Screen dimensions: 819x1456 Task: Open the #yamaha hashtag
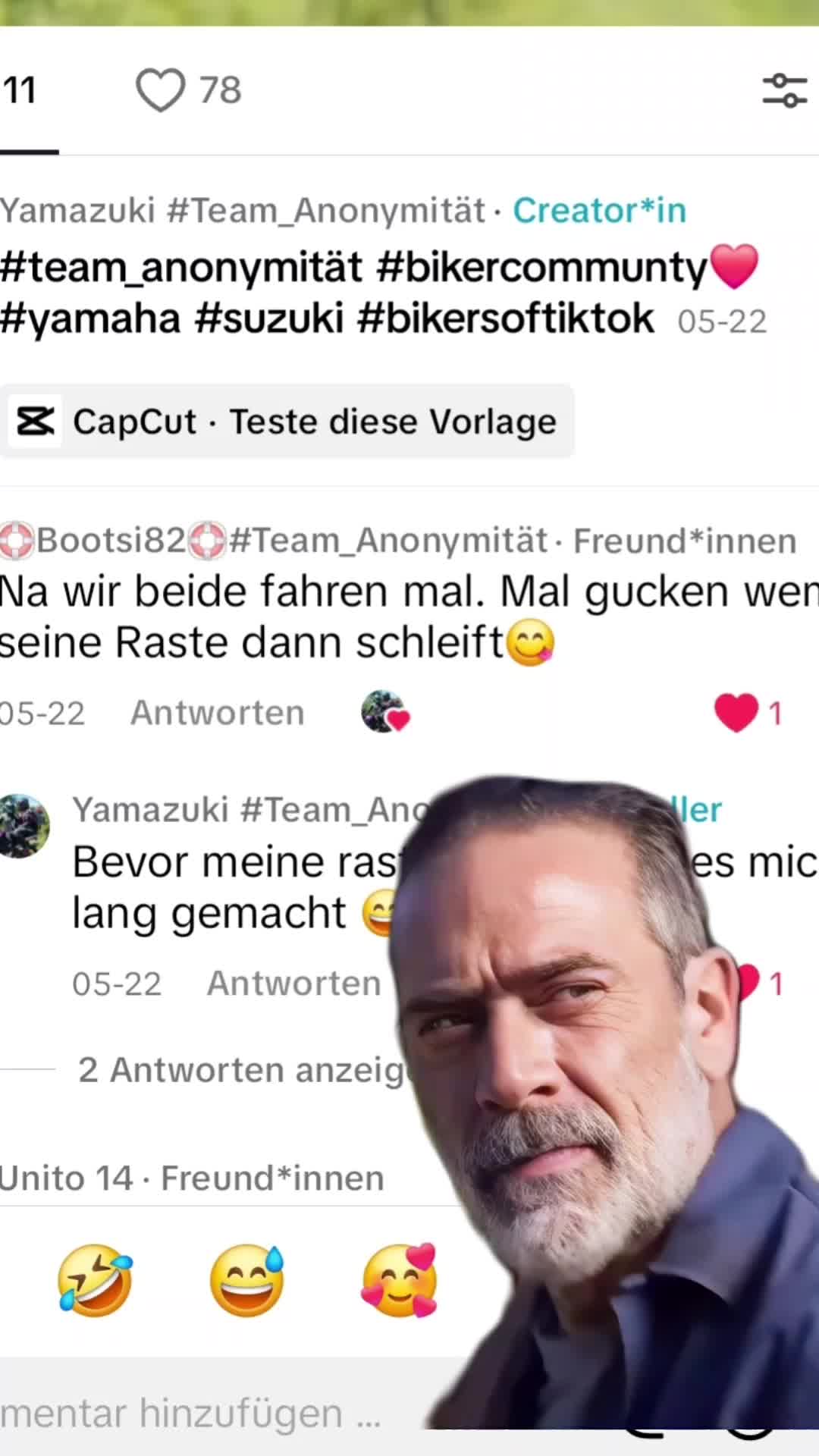pyautogui.click(x=90, y=318)
